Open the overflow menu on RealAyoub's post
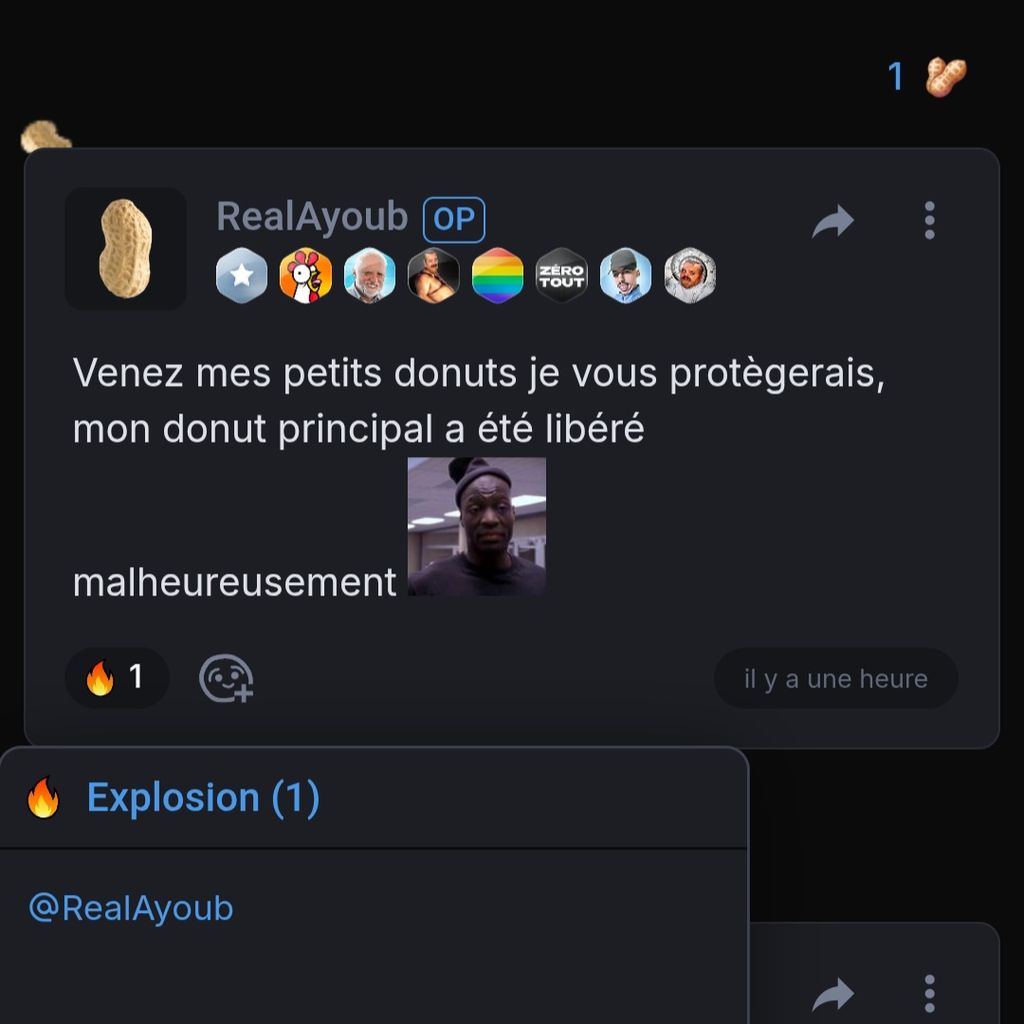This screenshot has width=1024, height=1024. pyautogui.click(x=929, y=220)
